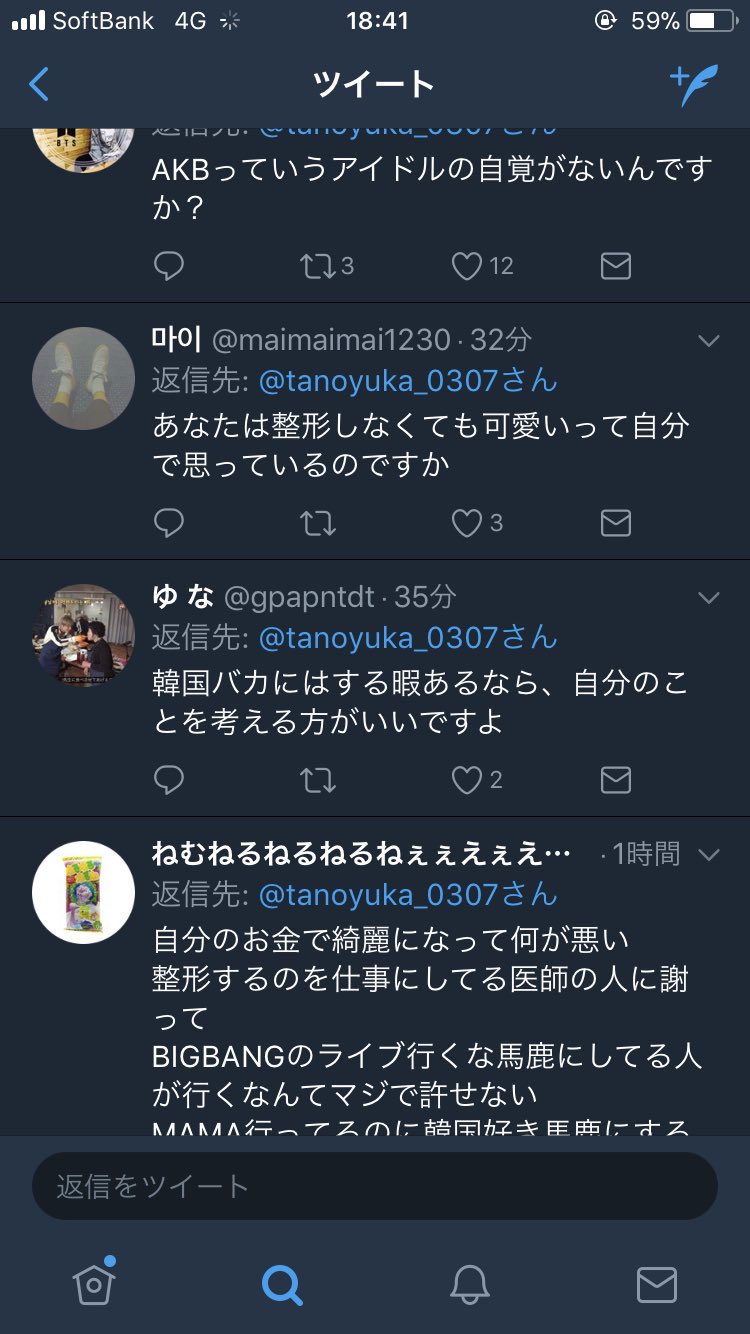750x1334 pixels.
Task: Tap the reply icon on maimaimai1230's tweet
Action: pos(169,522)
